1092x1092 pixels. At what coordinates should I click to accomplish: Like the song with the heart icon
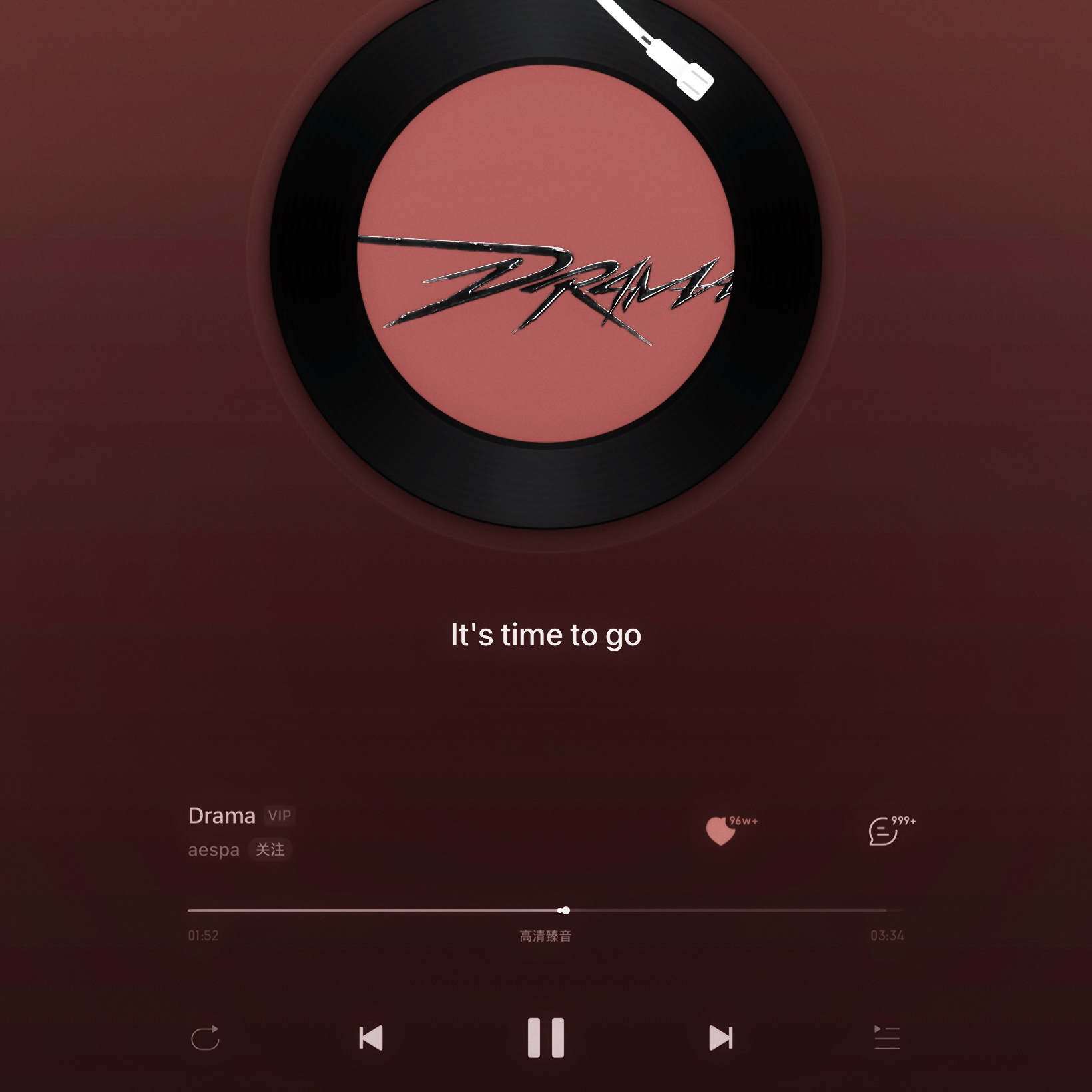(720, 830)
